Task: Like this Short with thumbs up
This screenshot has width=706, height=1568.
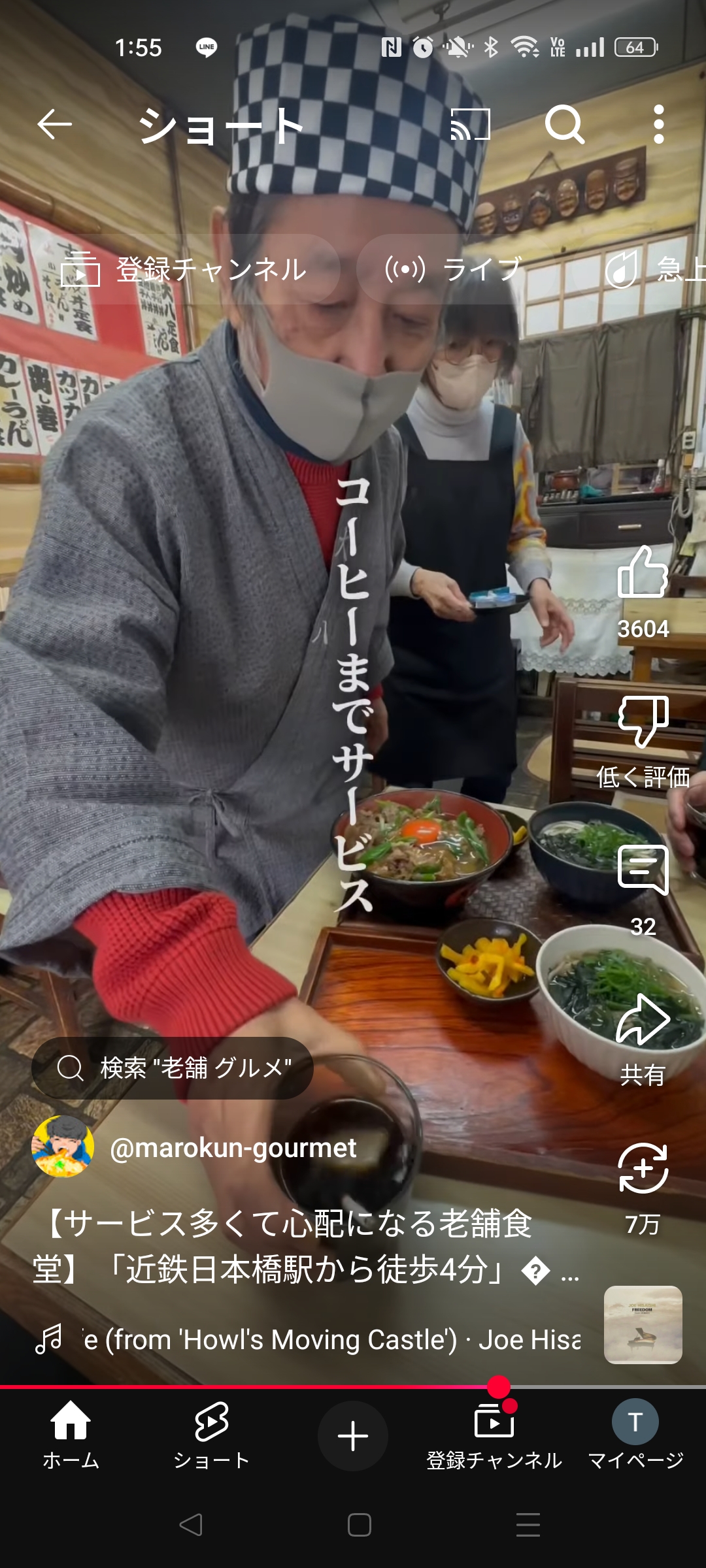Action: [643, 572]
